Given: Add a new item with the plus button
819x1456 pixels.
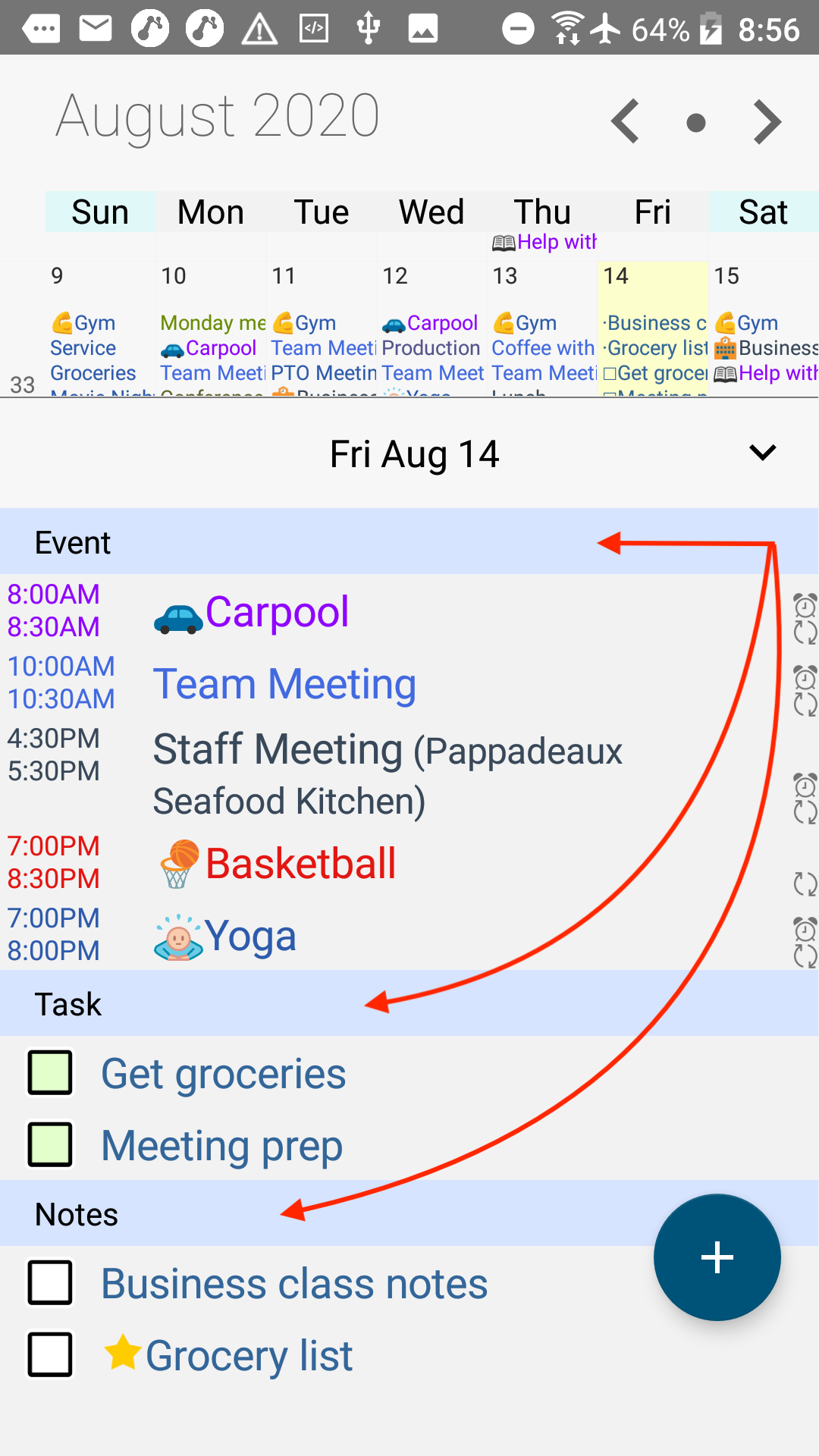Looking at the screenshot, I should pyautogui.click(x=717, y=1257).
